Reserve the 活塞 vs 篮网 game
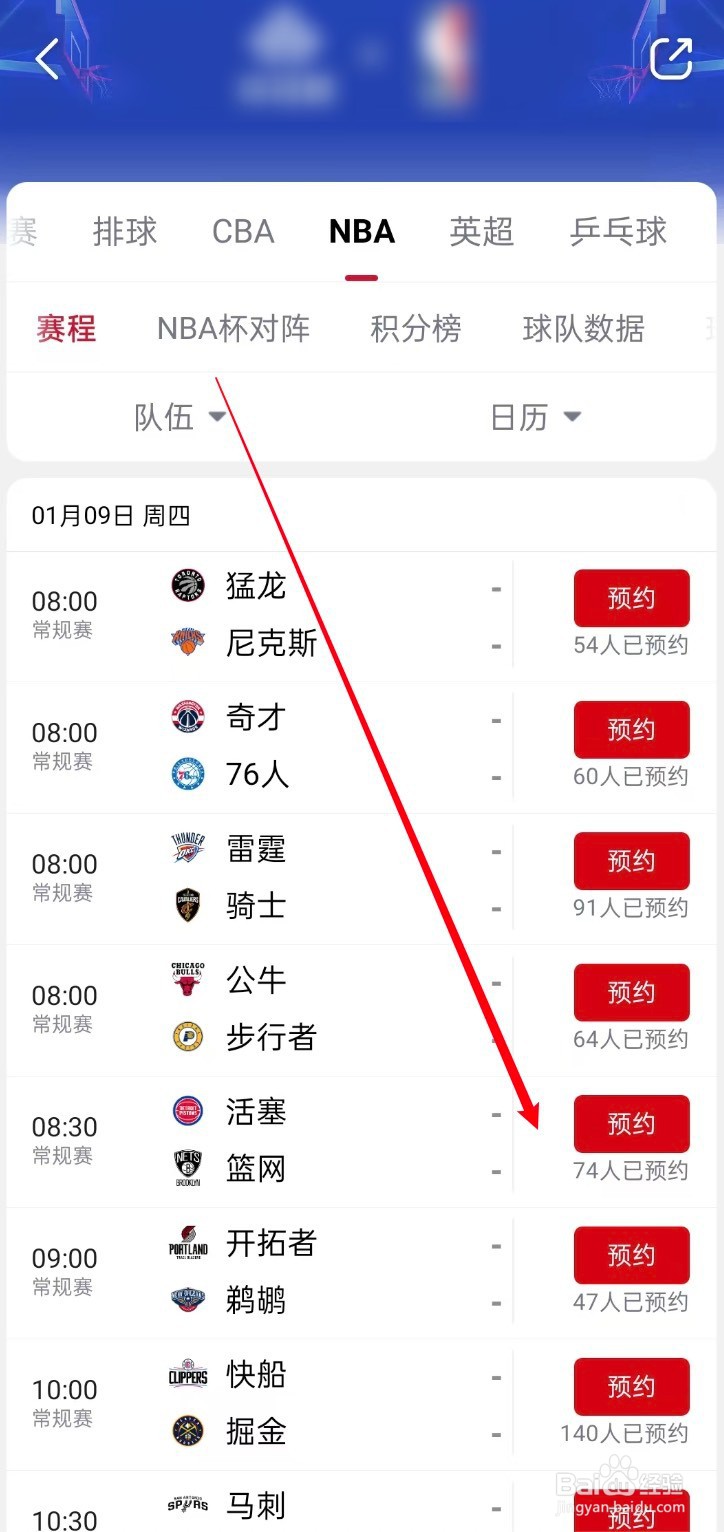This screenshot has width=724, height=1532. pos(631,1124)
